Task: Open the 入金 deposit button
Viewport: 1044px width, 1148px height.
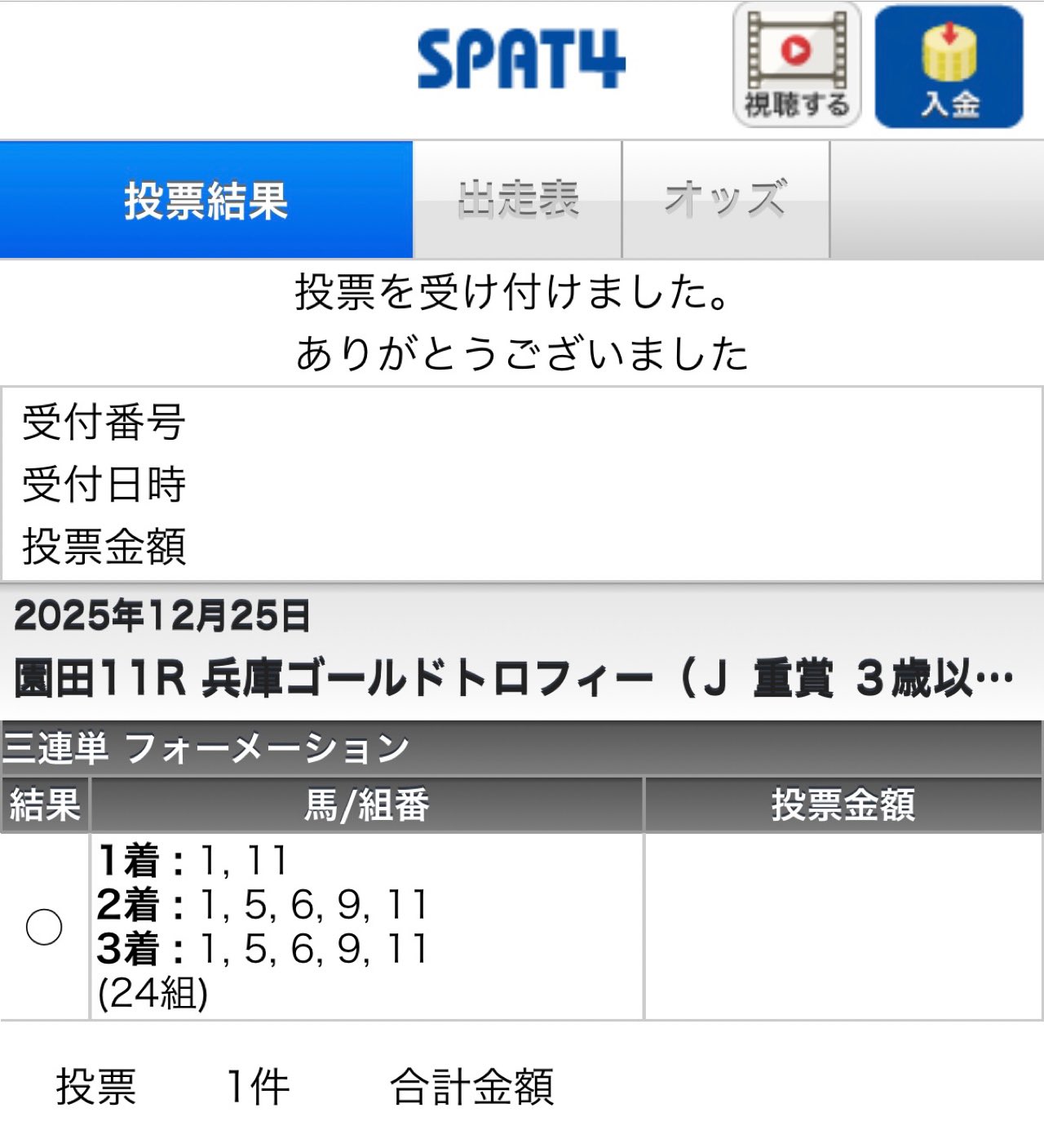Action: (949, 67)
